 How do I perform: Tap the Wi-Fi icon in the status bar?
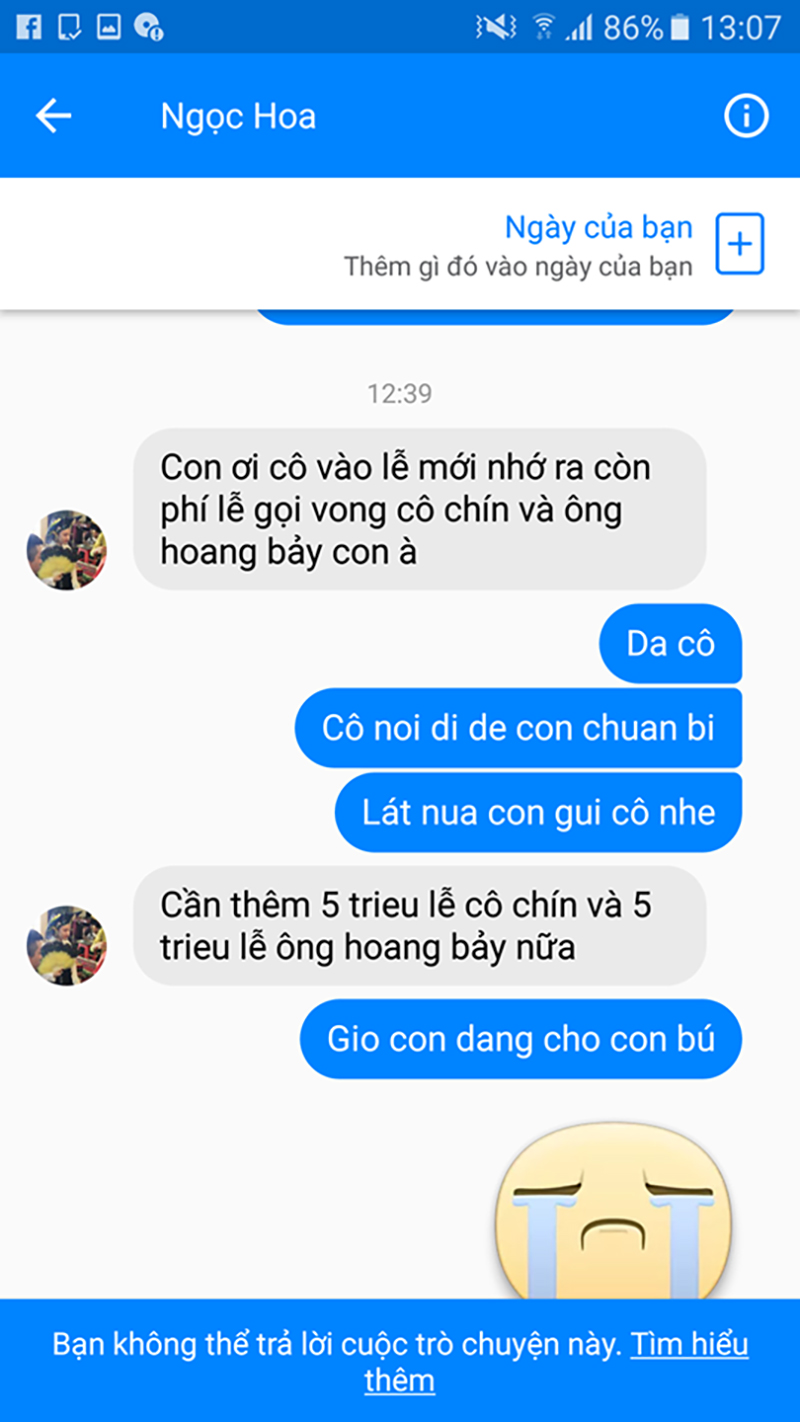tap(539, 26)
